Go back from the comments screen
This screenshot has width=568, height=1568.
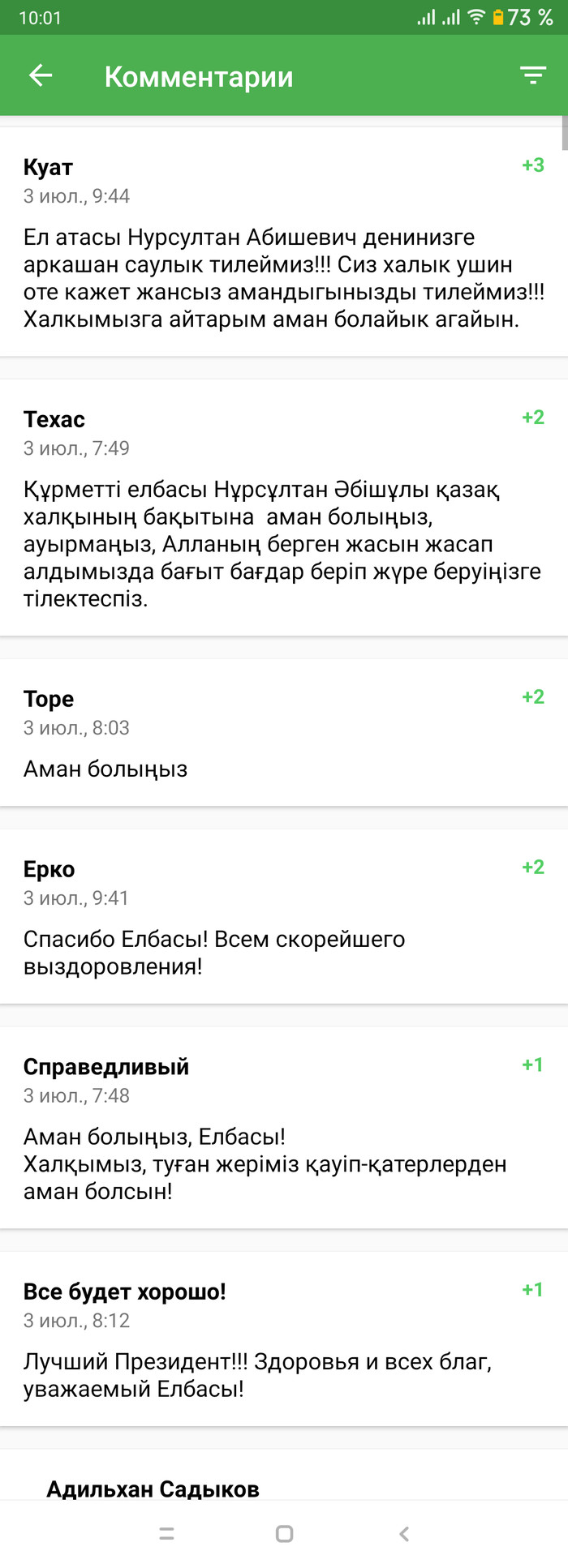41,76
